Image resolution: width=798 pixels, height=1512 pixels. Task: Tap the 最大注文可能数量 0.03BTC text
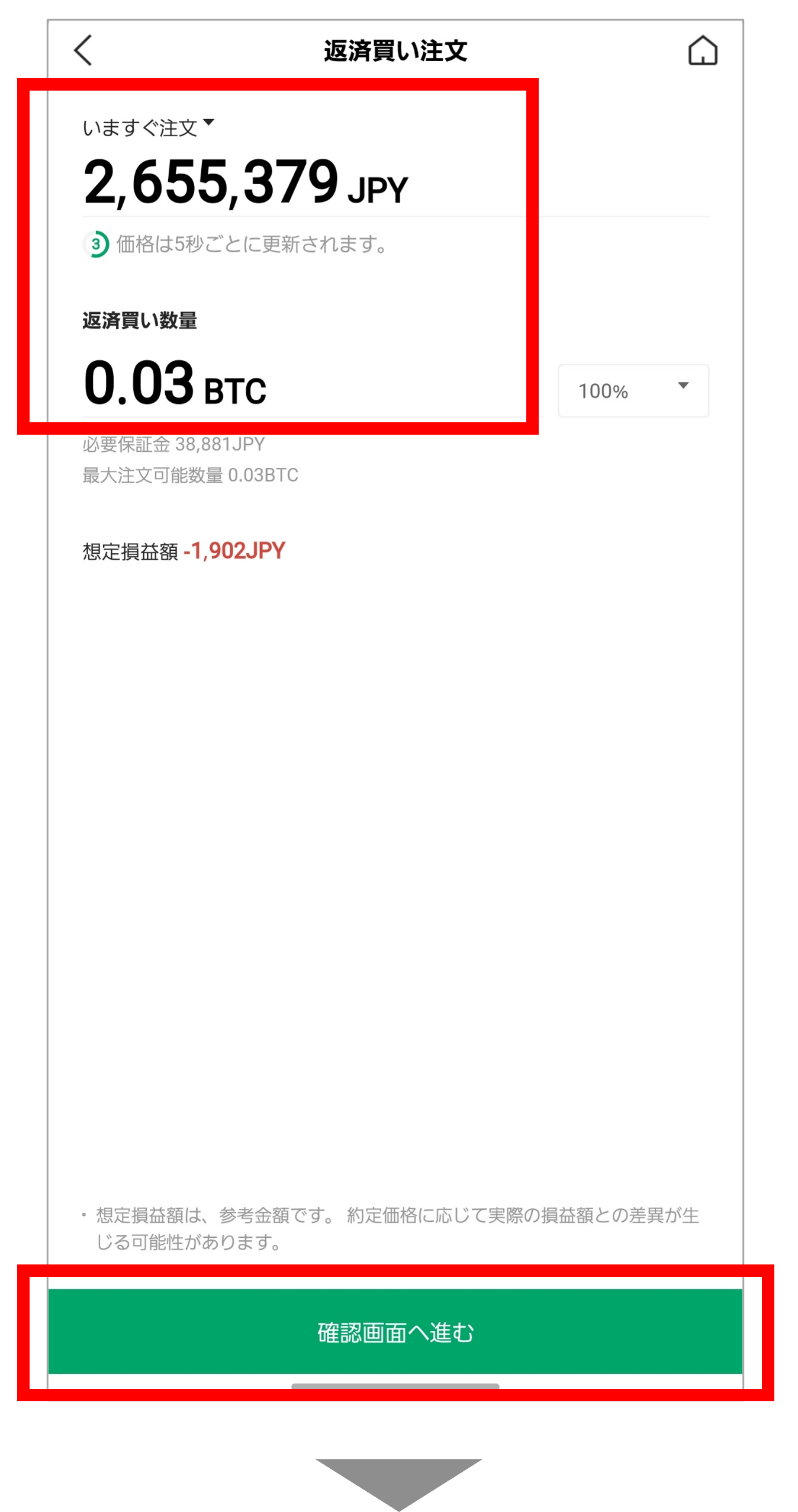click(x=189, y=475)
